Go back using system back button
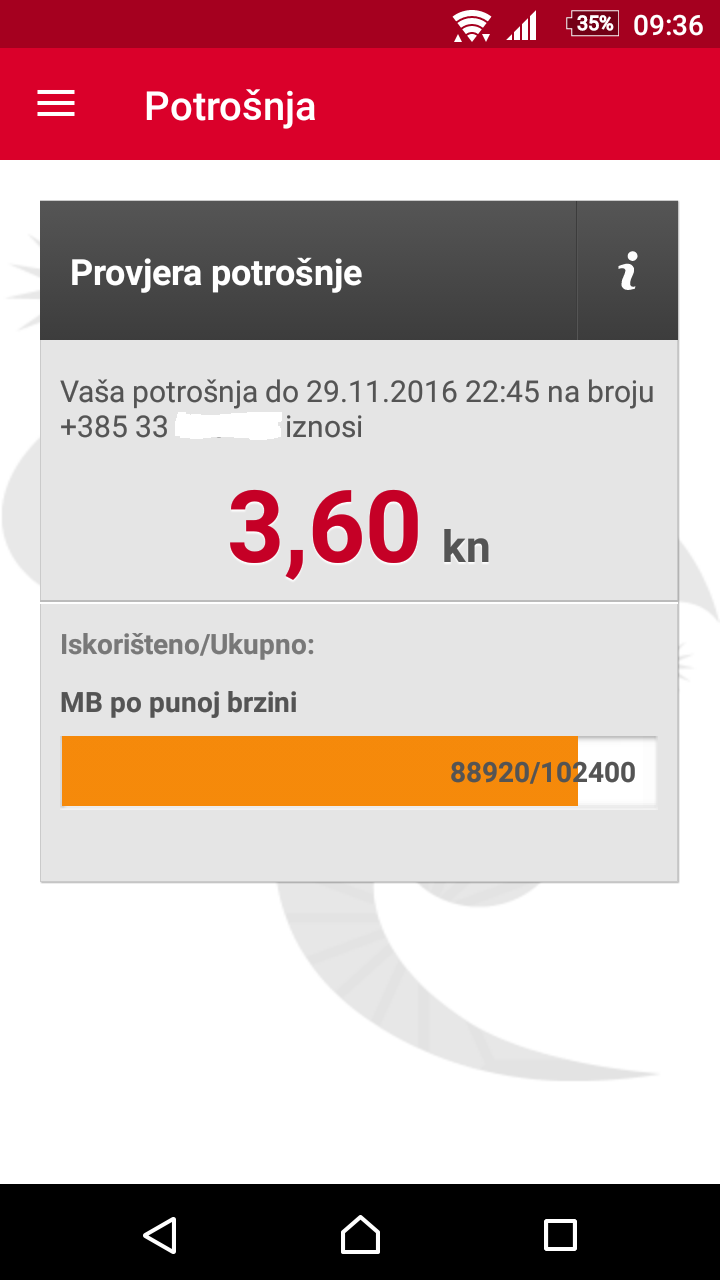Image resolution: width=720 pixels, height=1280 pixels. point(160,1234)
